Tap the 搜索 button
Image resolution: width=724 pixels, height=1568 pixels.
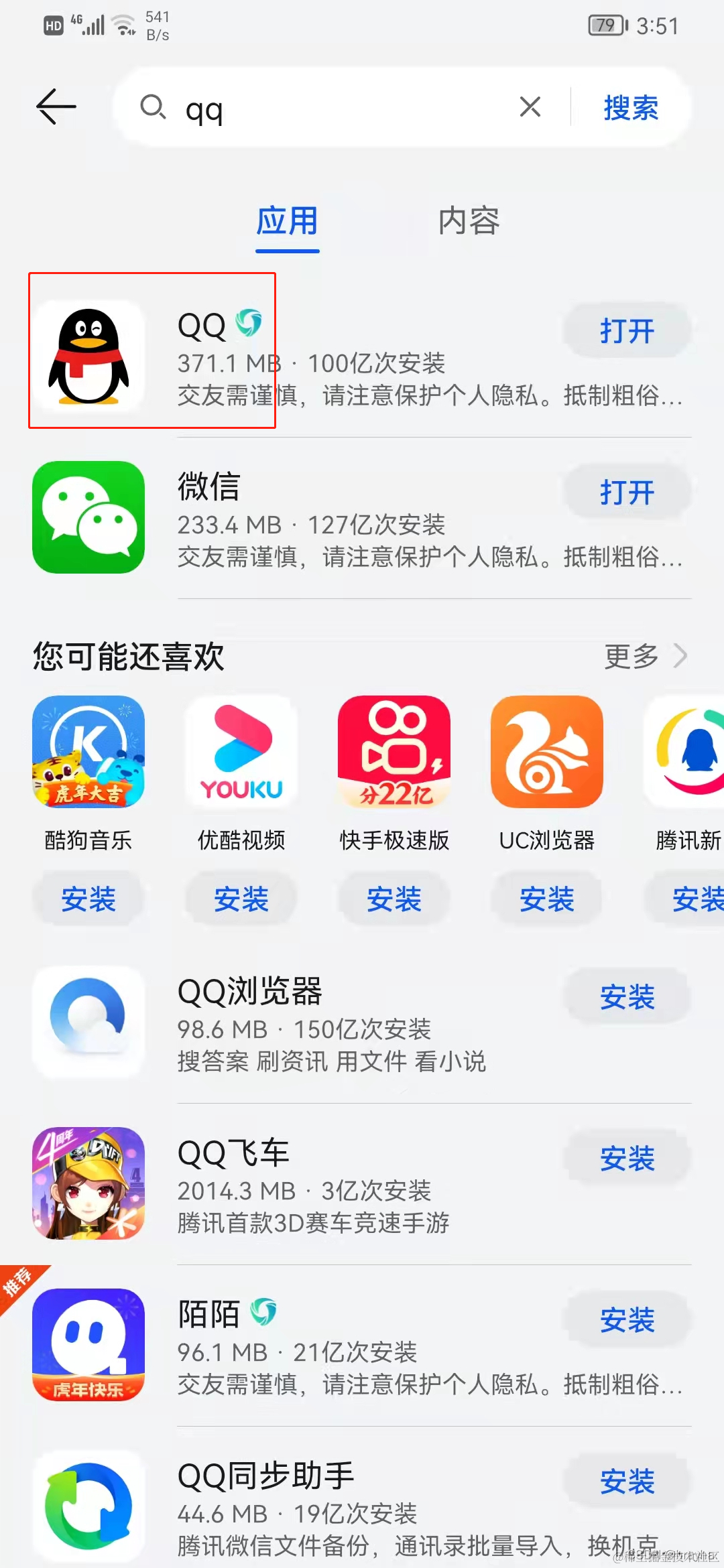630,108
